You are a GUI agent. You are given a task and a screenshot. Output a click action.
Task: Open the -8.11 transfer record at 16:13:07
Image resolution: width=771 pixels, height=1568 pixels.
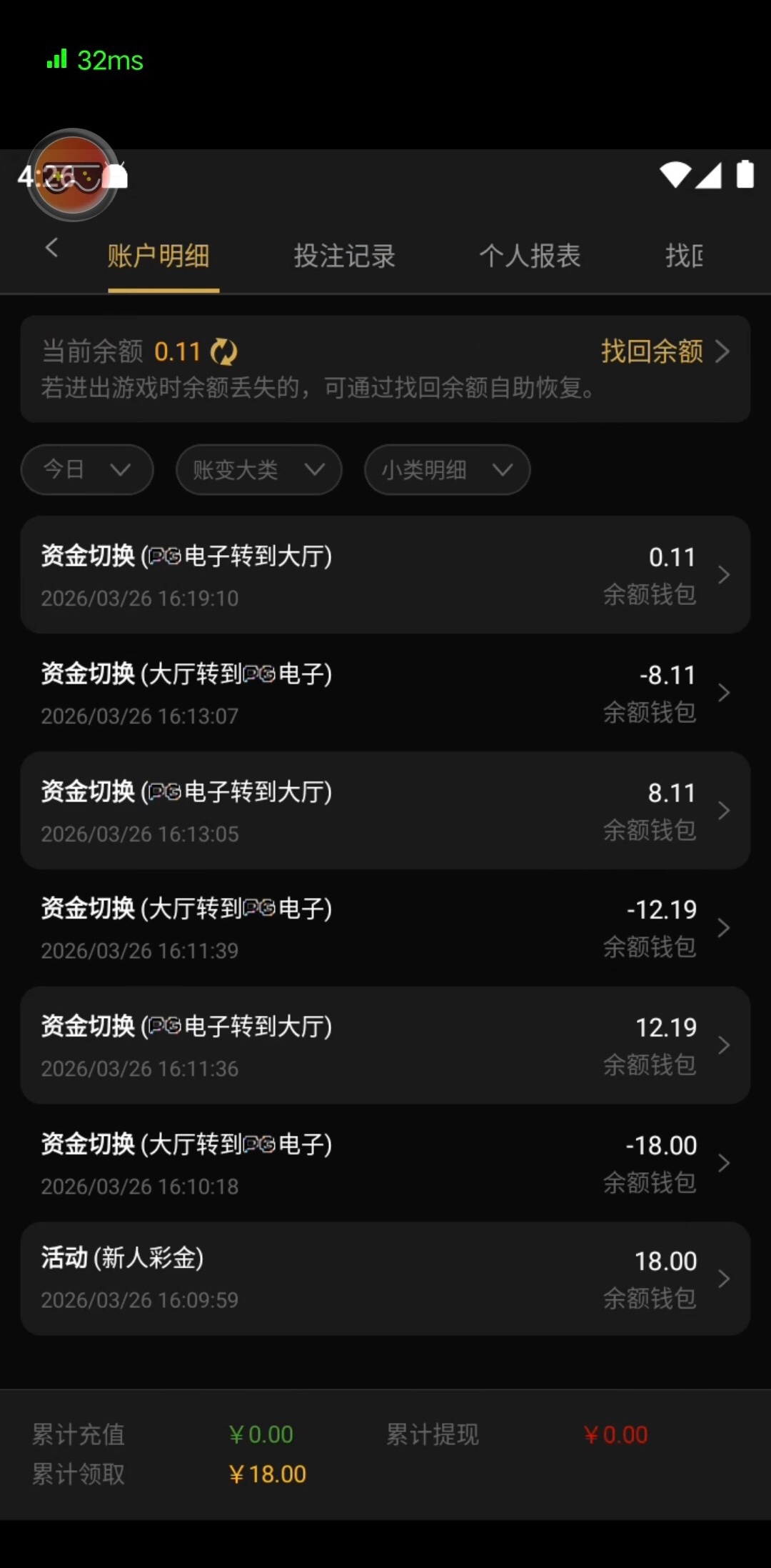[x=385, y=693]
